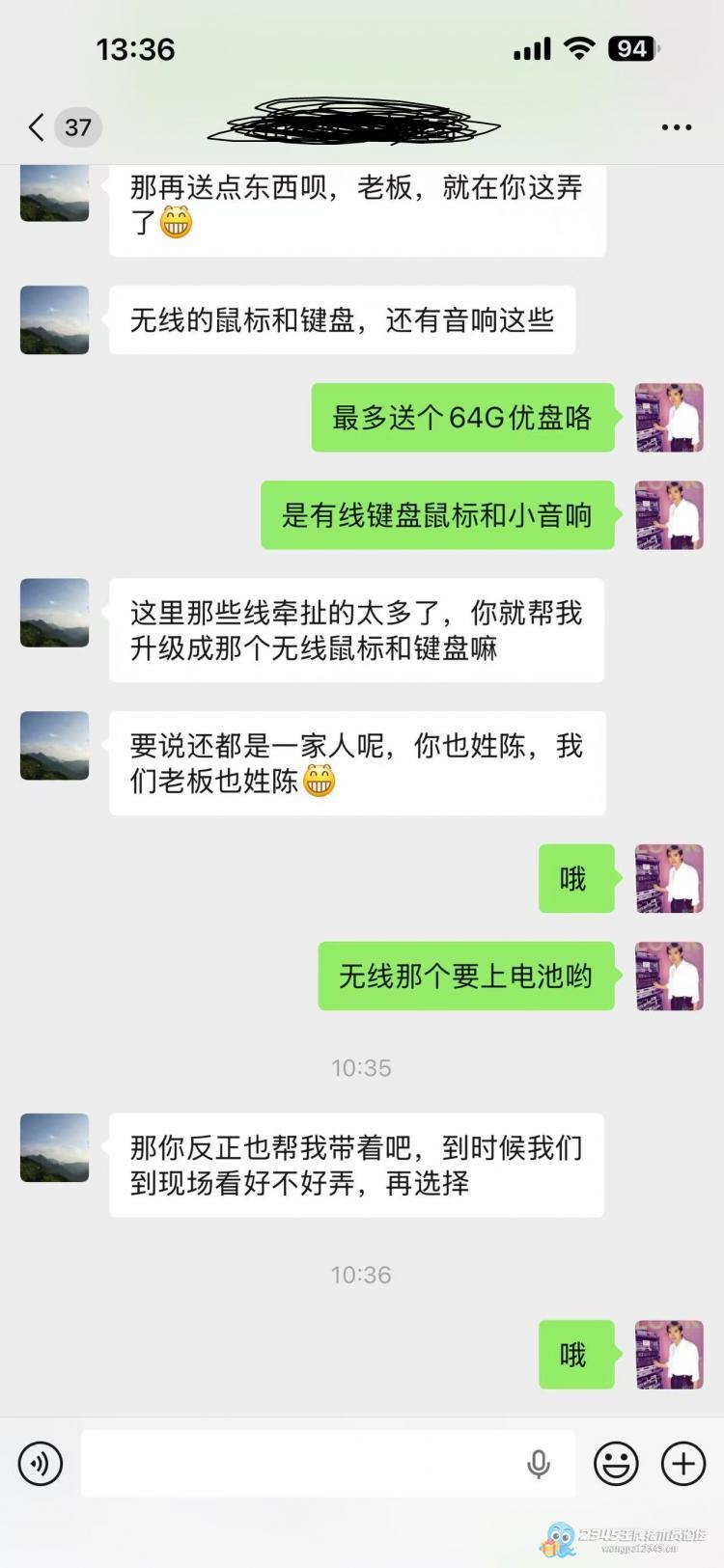Open the plus attachments menu
The height and width of the screenshot is (1568, 724).
click(x=682, y=1464)
